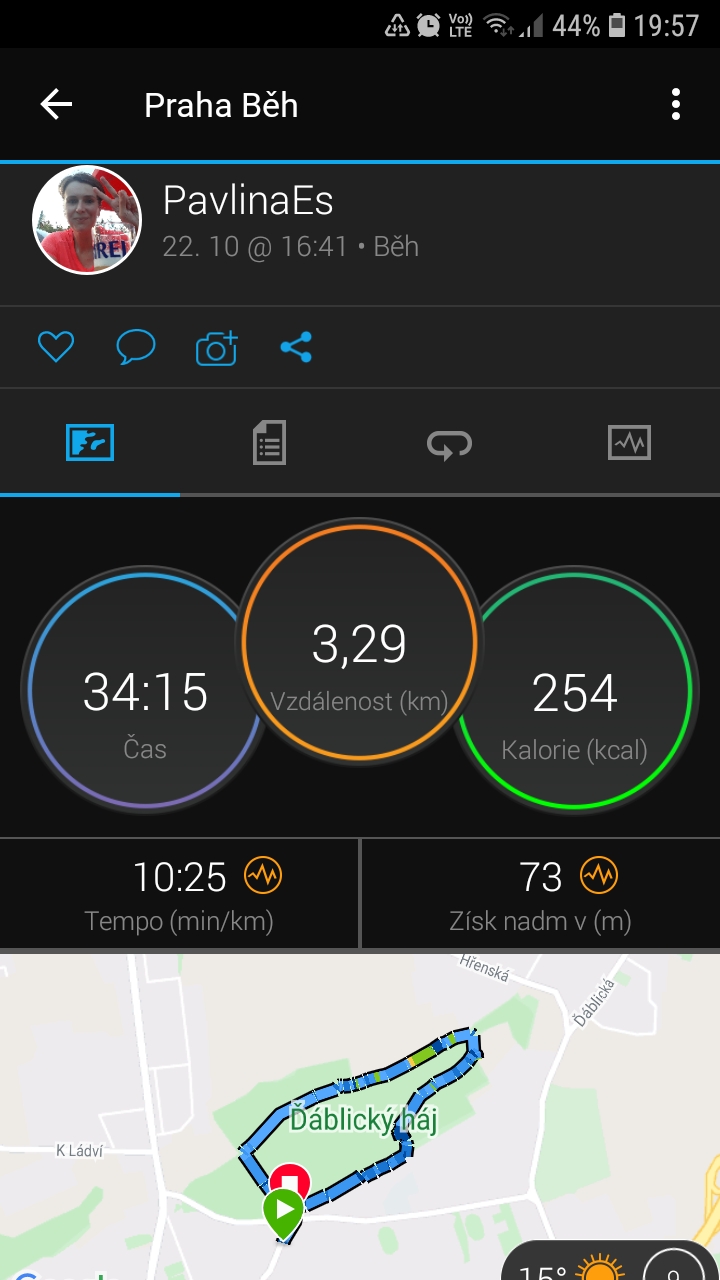
Task: Select the overview summary tab
Action: [90, 442]
